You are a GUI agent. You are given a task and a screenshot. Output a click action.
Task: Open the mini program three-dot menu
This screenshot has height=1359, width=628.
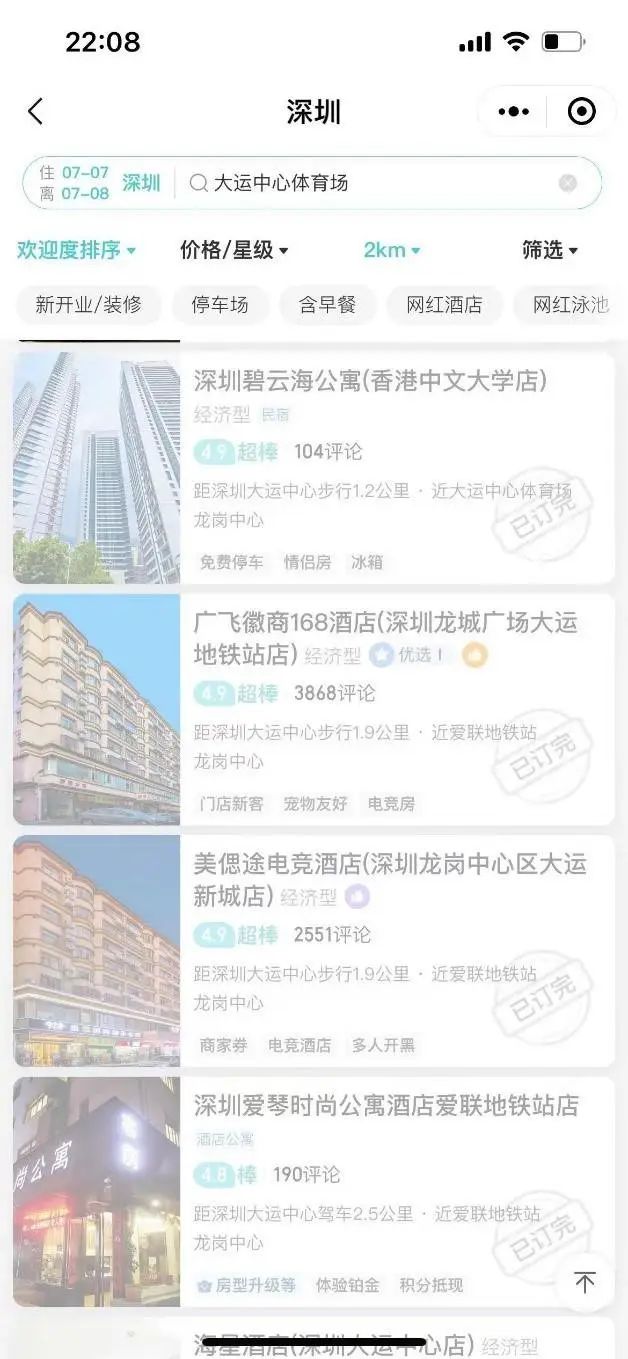tap(513, 111)
